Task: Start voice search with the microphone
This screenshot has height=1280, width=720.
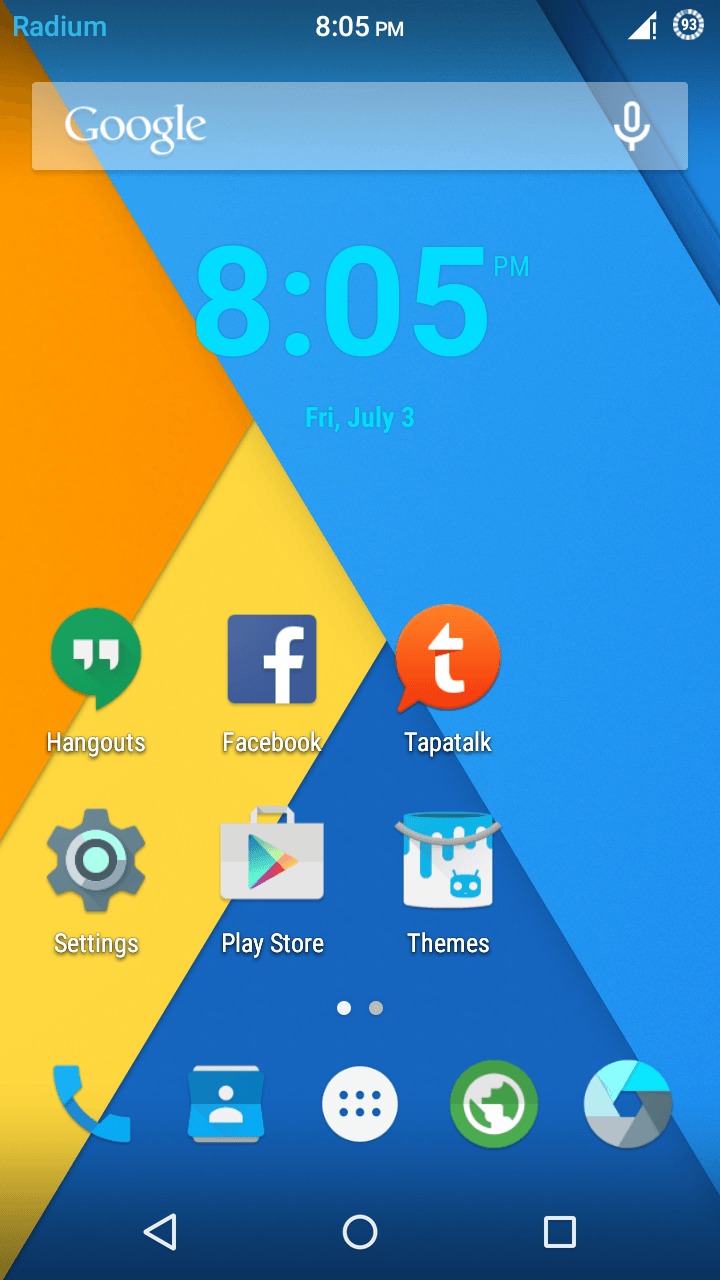Action: click(631, 126)
